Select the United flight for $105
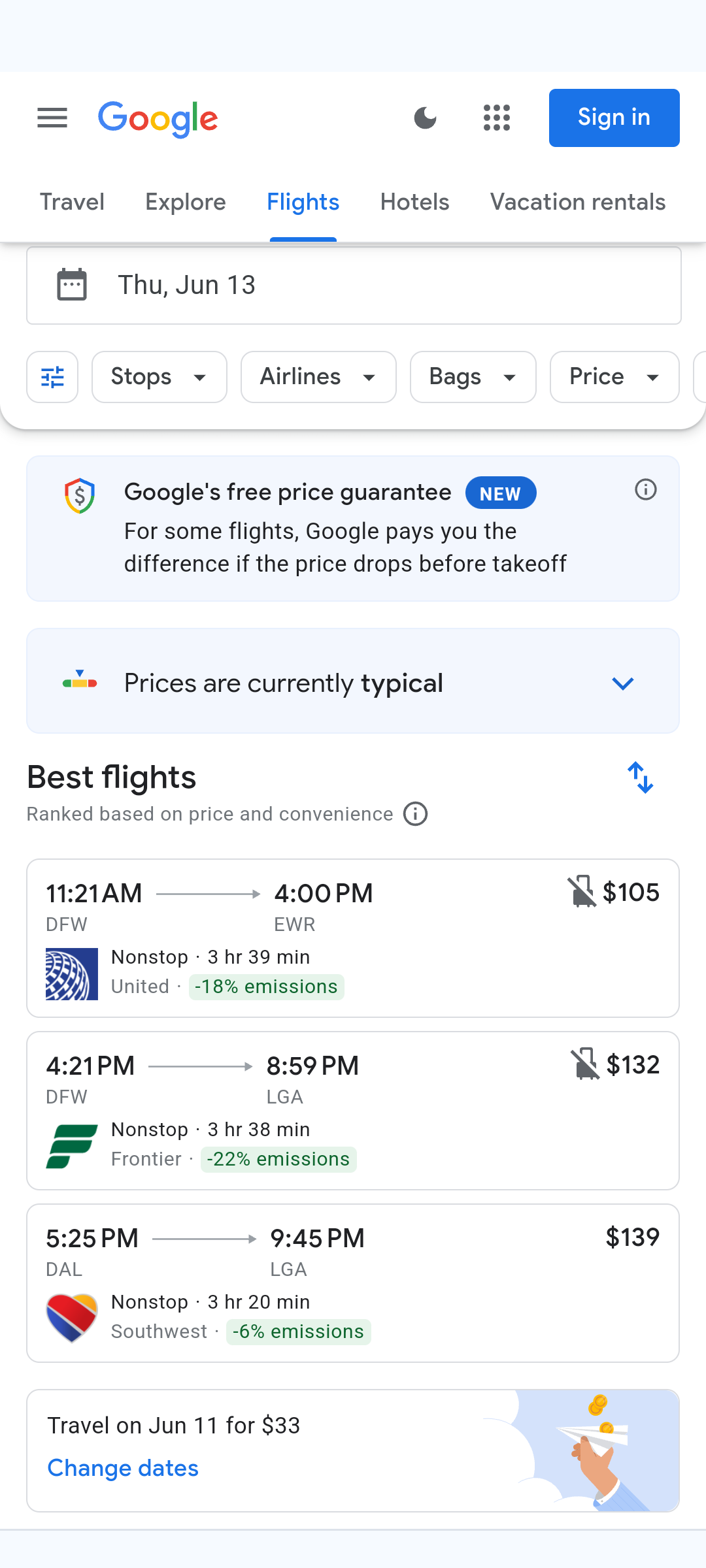This screenshot has width=706, height=1568. 353,938
